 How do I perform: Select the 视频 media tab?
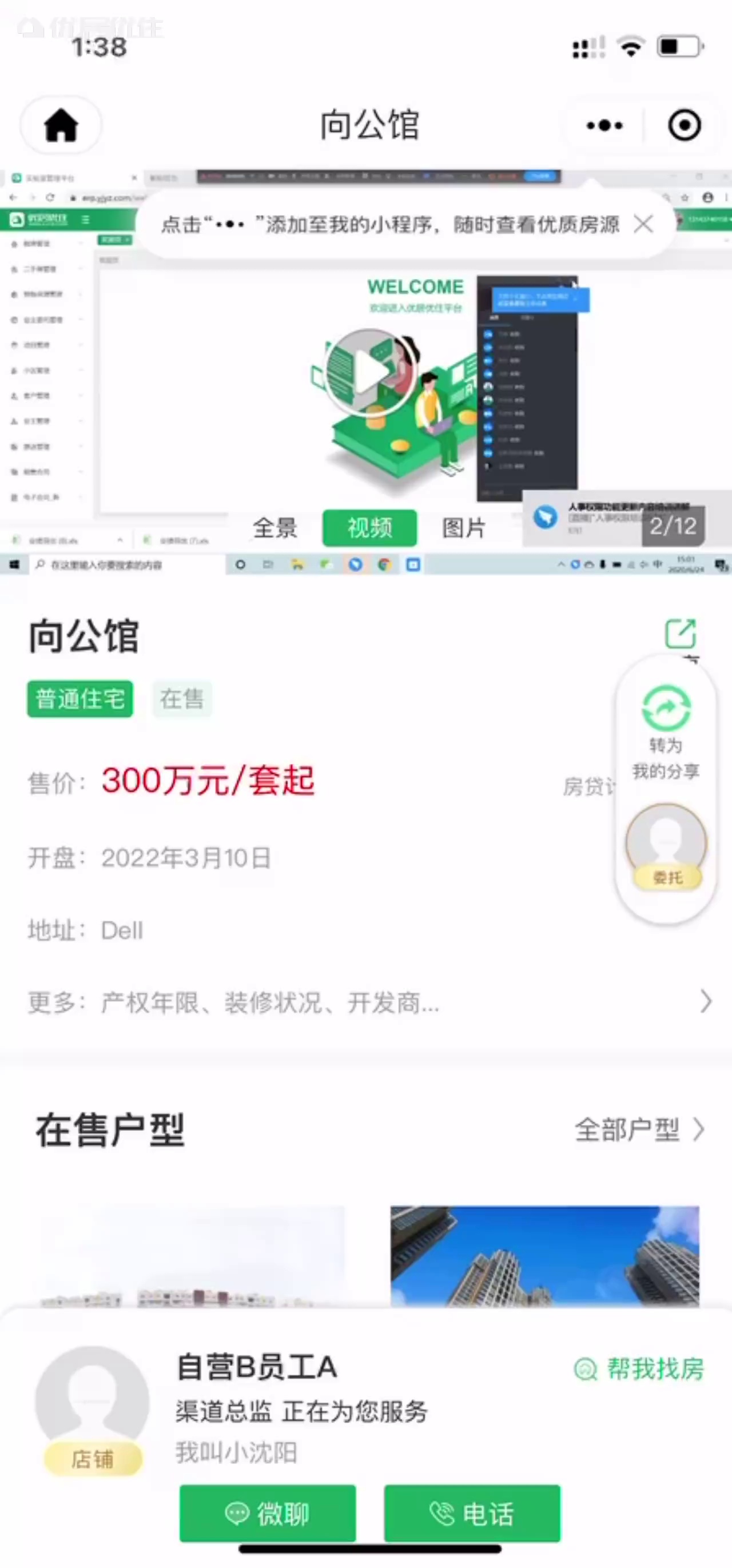tap(369, 527)
